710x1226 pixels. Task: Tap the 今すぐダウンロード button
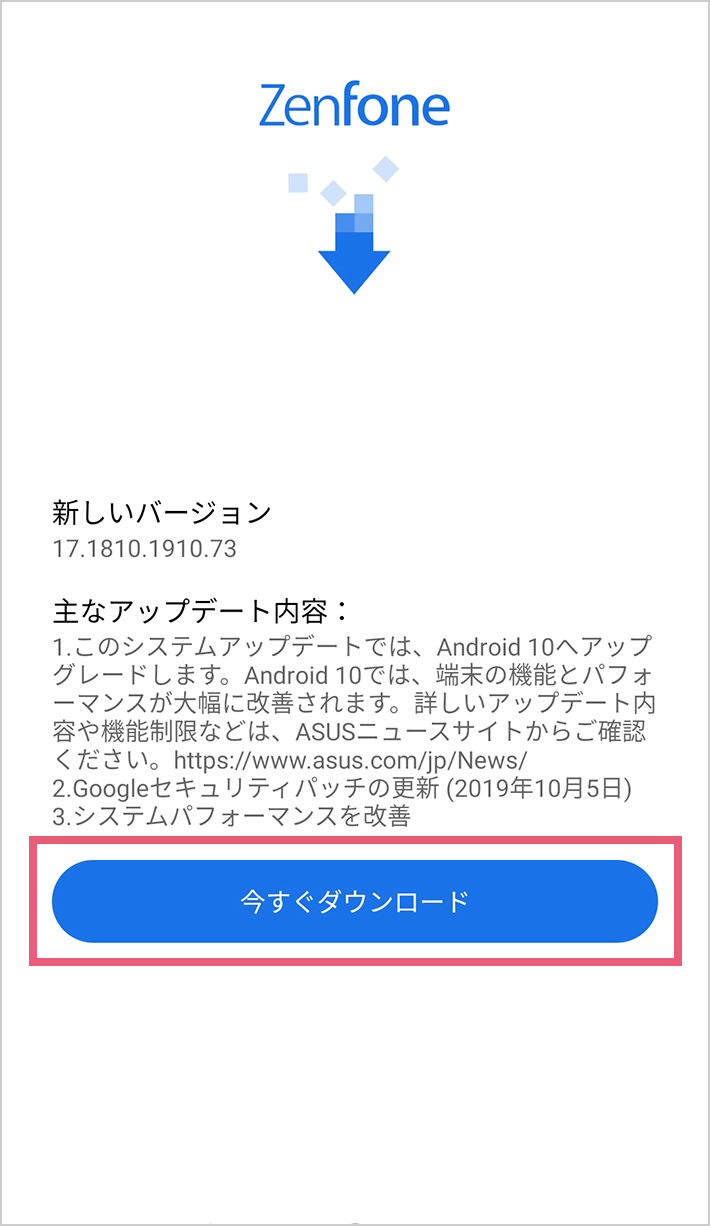coord(354,901)
